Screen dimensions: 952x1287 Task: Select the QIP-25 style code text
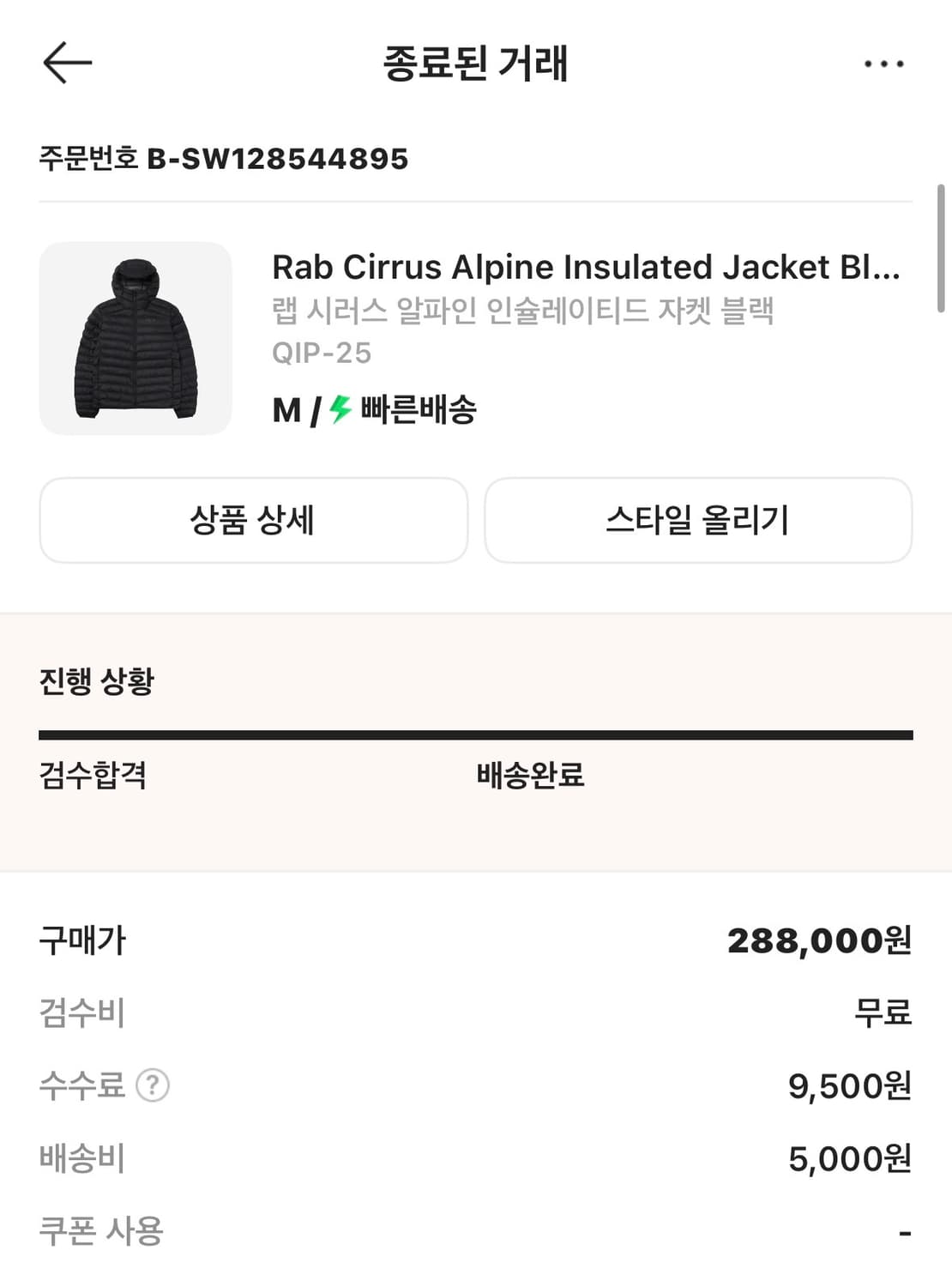pos(322,352)
